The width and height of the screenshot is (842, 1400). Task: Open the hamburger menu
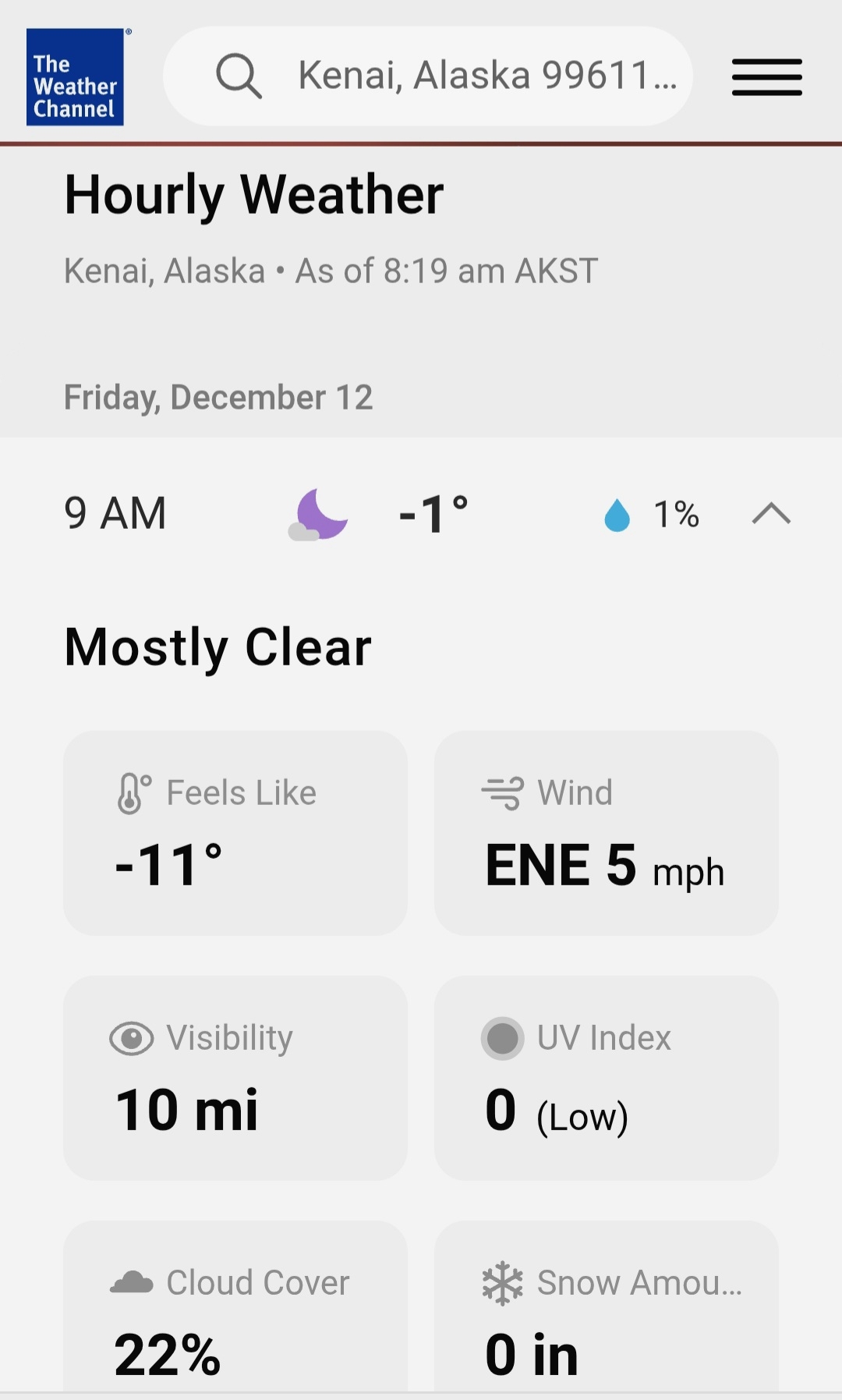[766, 77]
